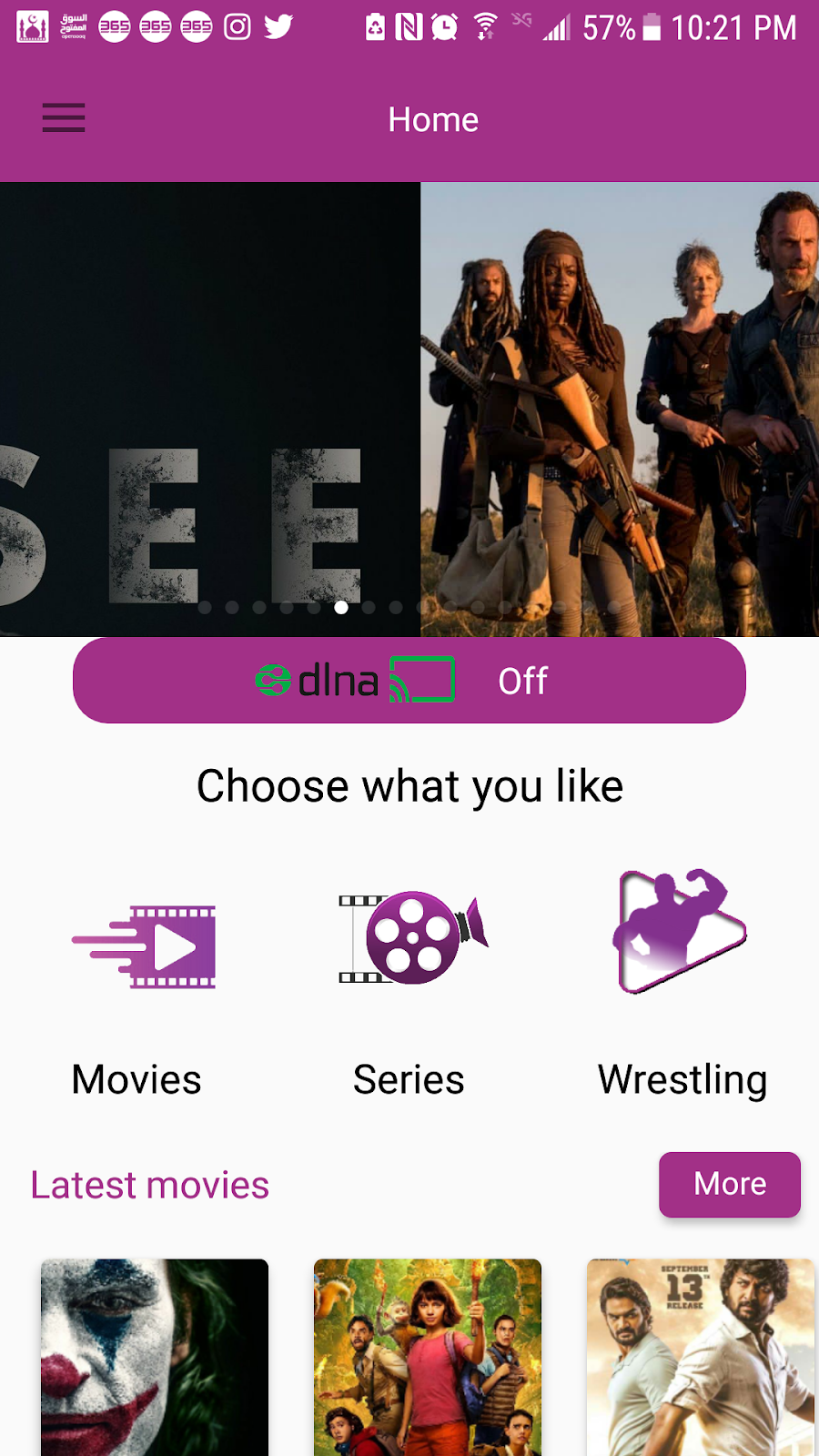View the Dora jungle movie poster

[x=428, y=1356]
